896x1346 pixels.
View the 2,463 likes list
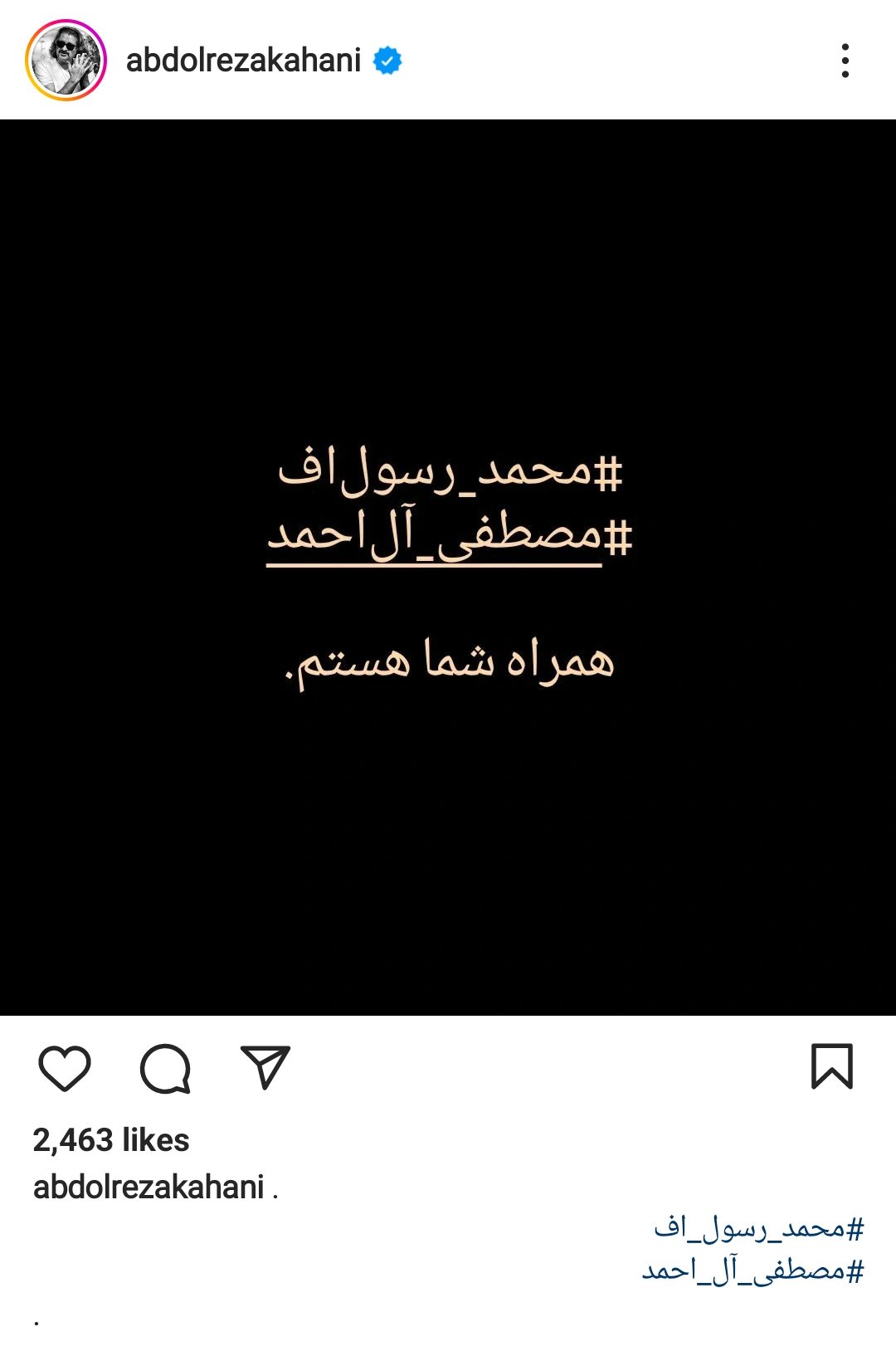111,1140
